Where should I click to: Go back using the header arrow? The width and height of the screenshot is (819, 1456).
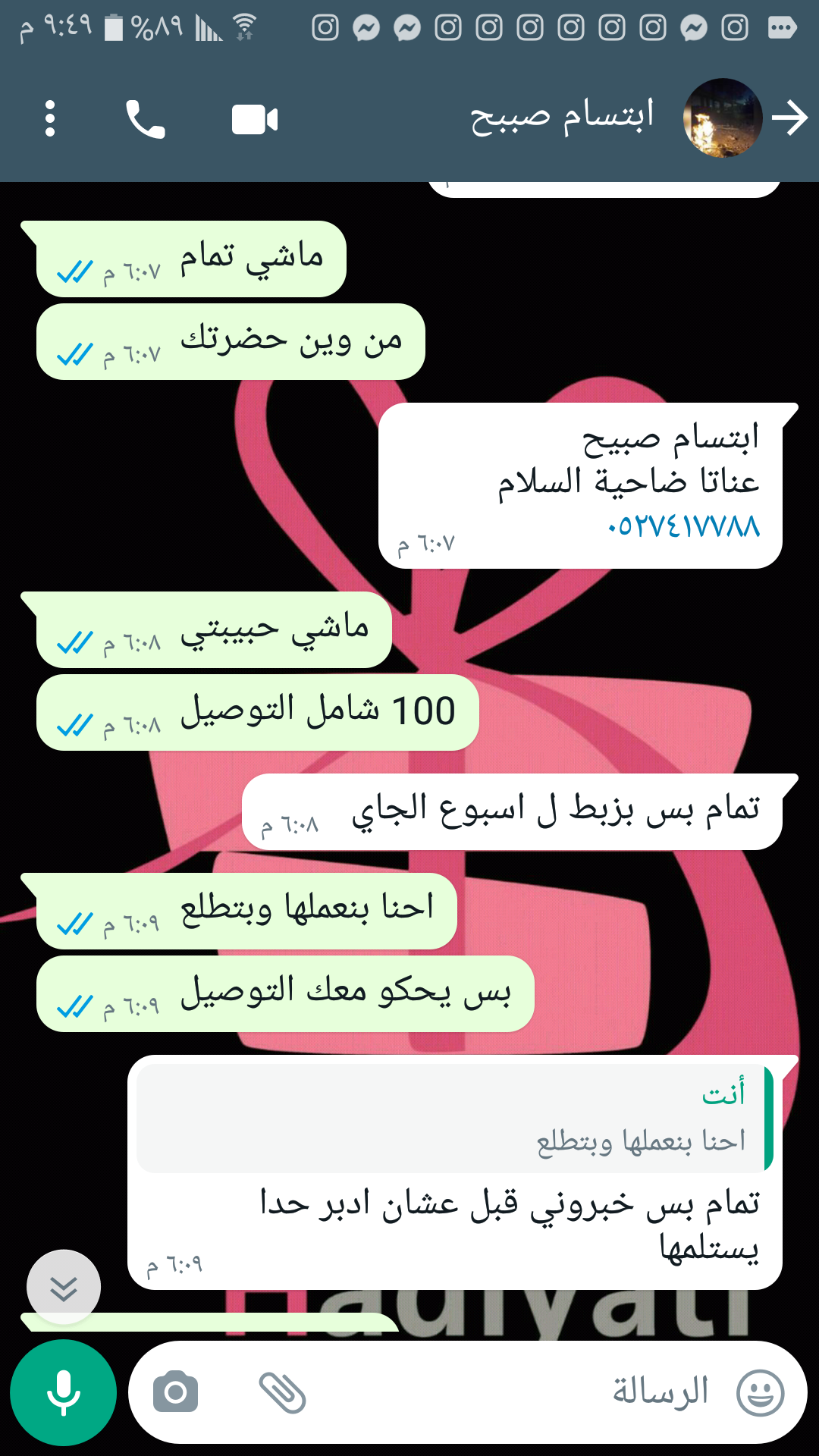(790, 119)
